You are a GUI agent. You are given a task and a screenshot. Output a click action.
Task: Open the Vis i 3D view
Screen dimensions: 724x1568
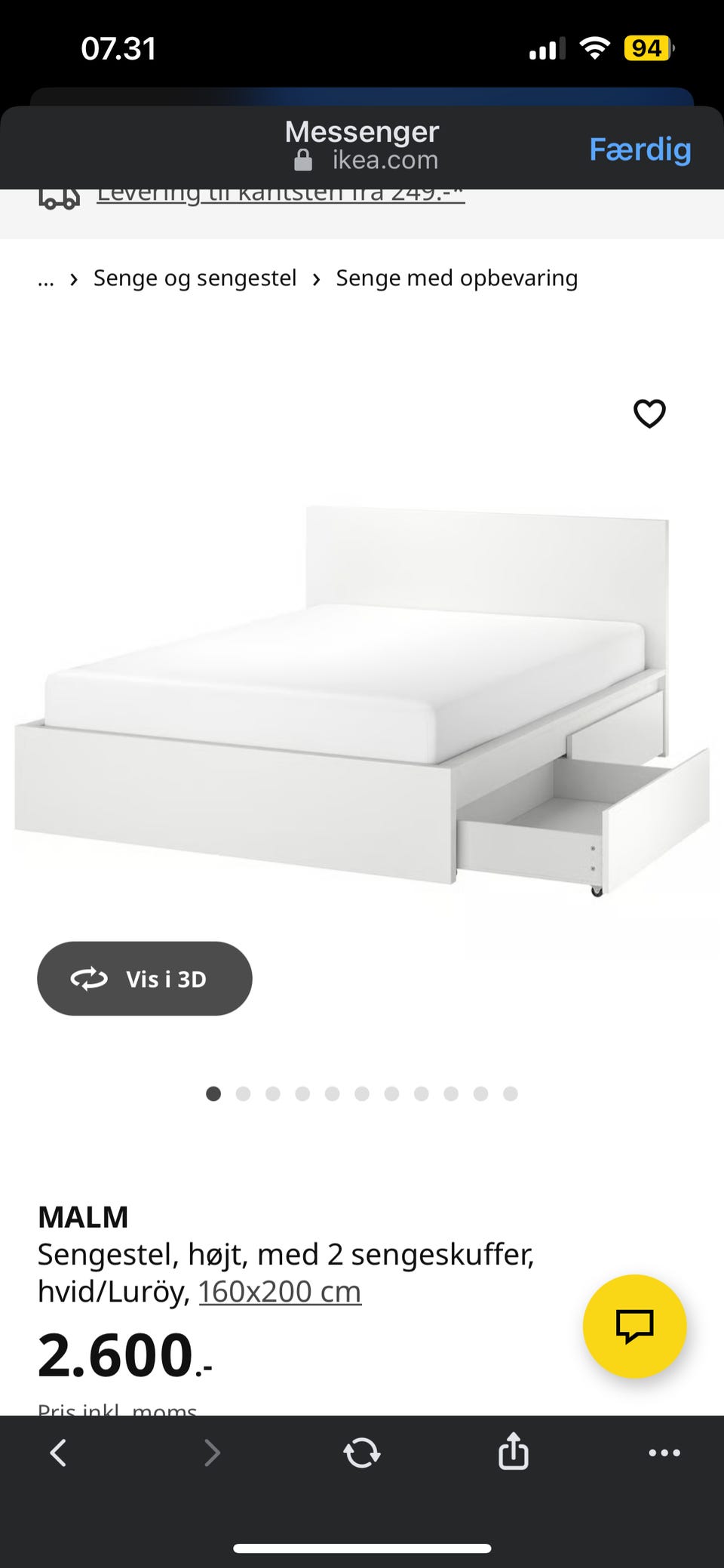point(145,979)
